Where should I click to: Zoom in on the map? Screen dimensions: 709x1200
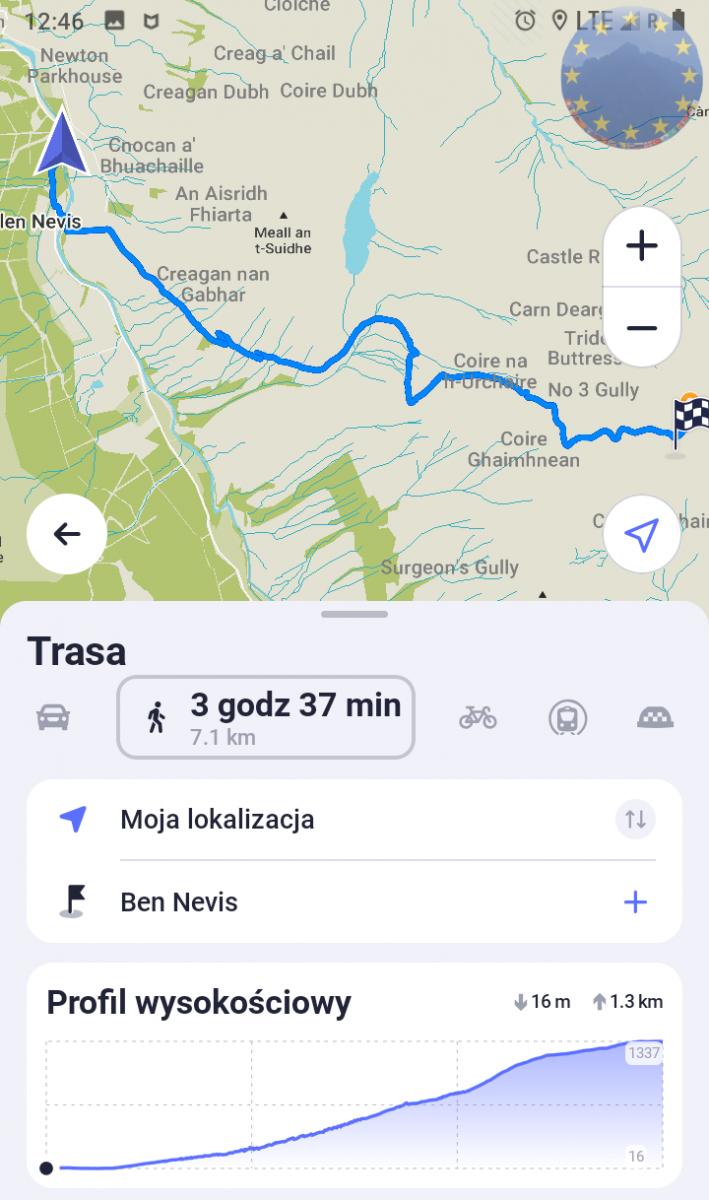[x=641, y=246]
